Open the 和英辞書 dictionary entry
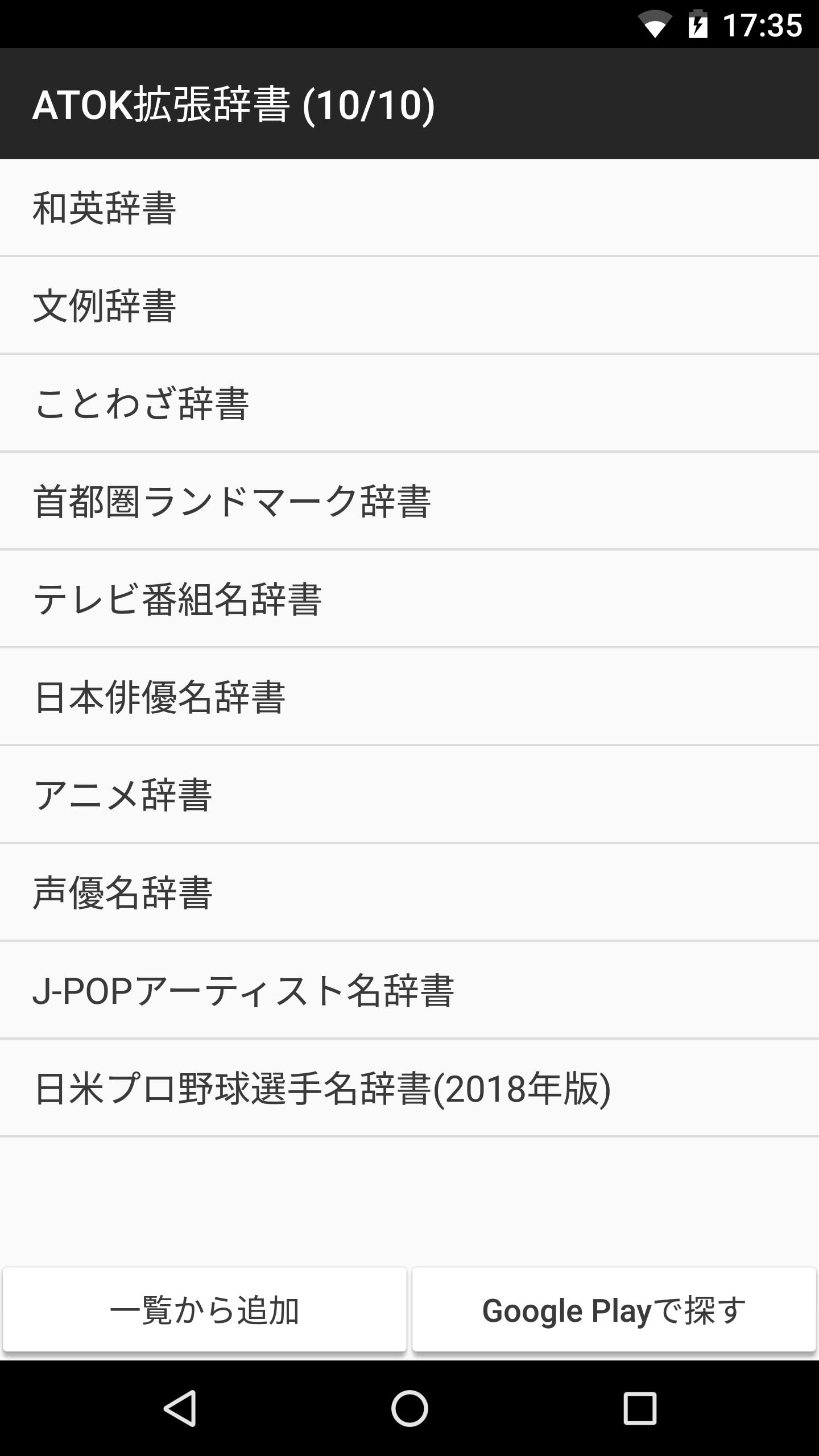 pyautogui.click(x=409, y=208)
